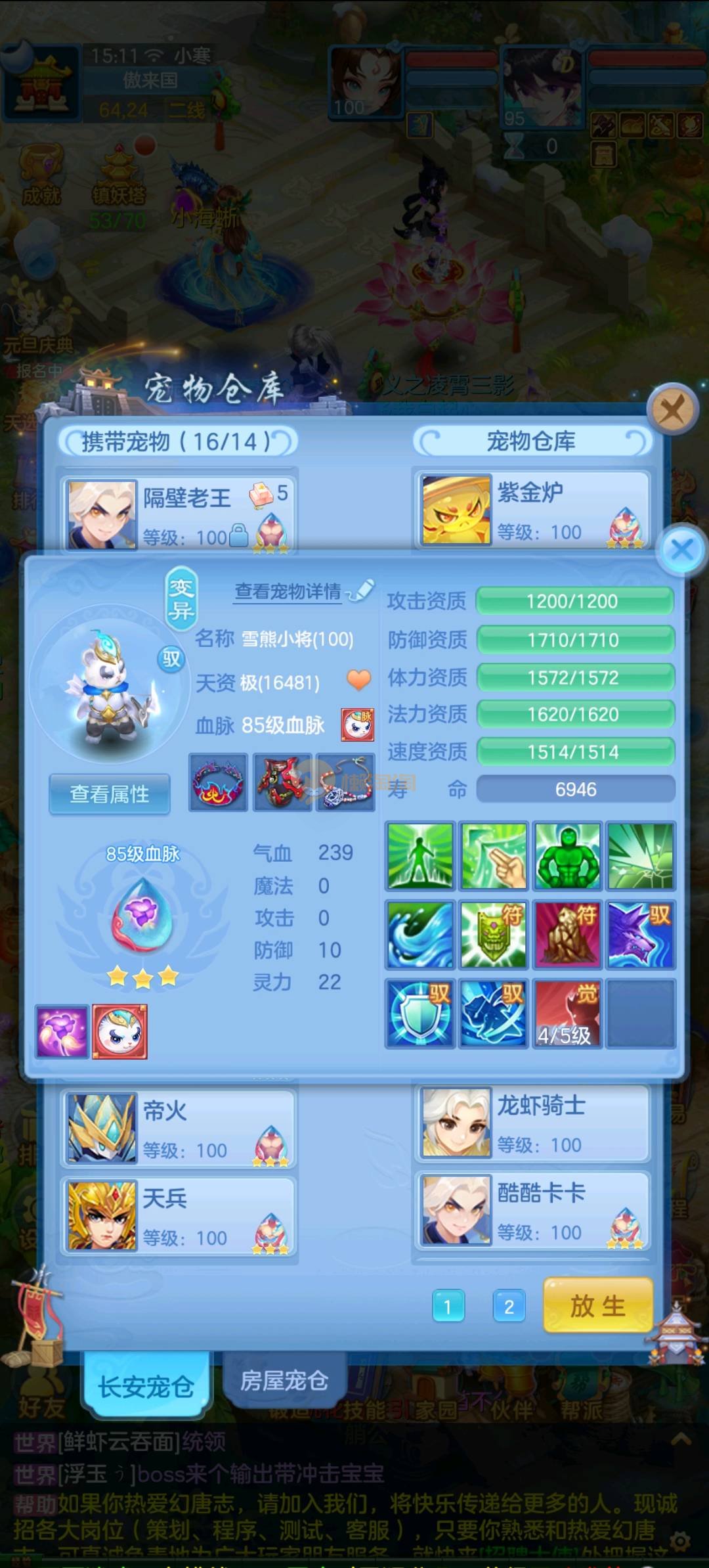View the shield 驭 skill
709x1568 pixels.
tap(420, 1013)
